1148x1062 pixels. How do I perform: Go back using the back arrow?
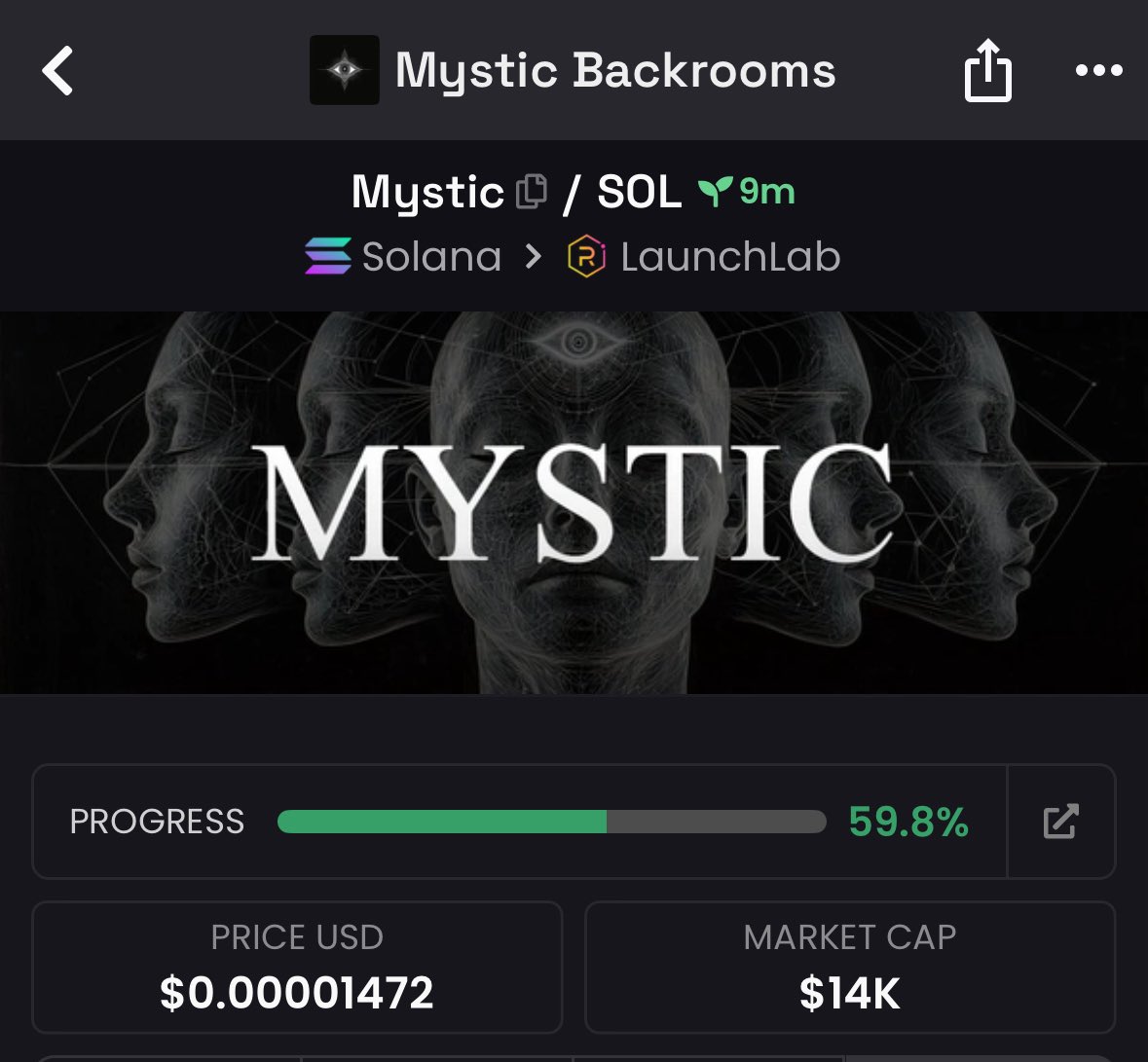[58, 72]
